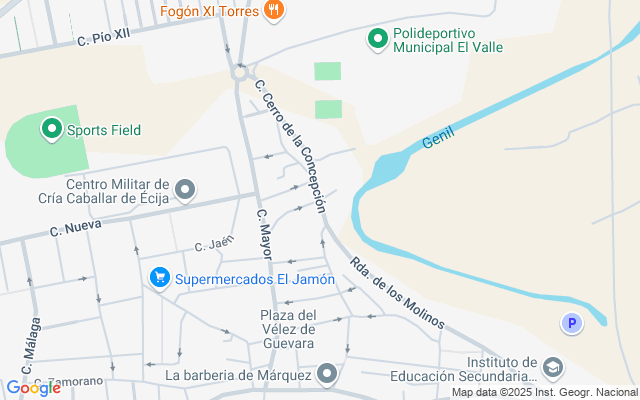Open the Fogón XI Torres restaurant marker
This screenshot has height=400, width=640.
[x=274, y=11]
